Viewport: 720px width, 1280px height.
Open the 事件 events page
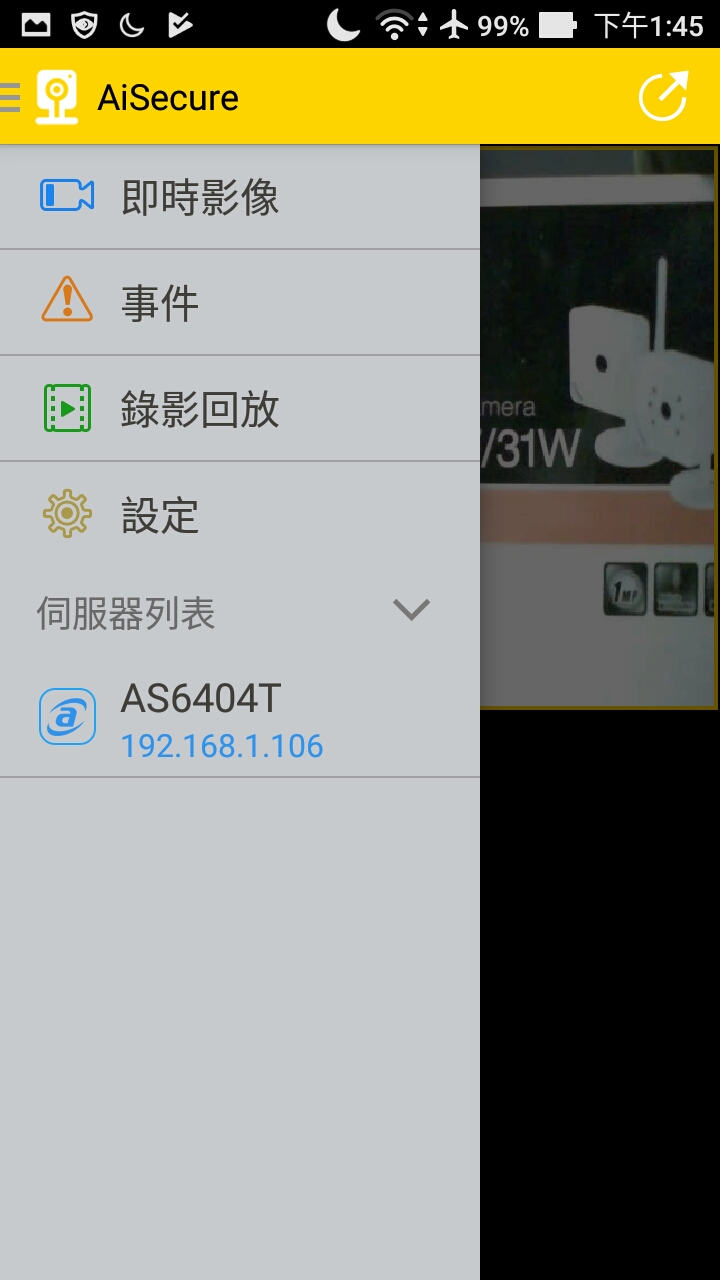tap(240, 302)
